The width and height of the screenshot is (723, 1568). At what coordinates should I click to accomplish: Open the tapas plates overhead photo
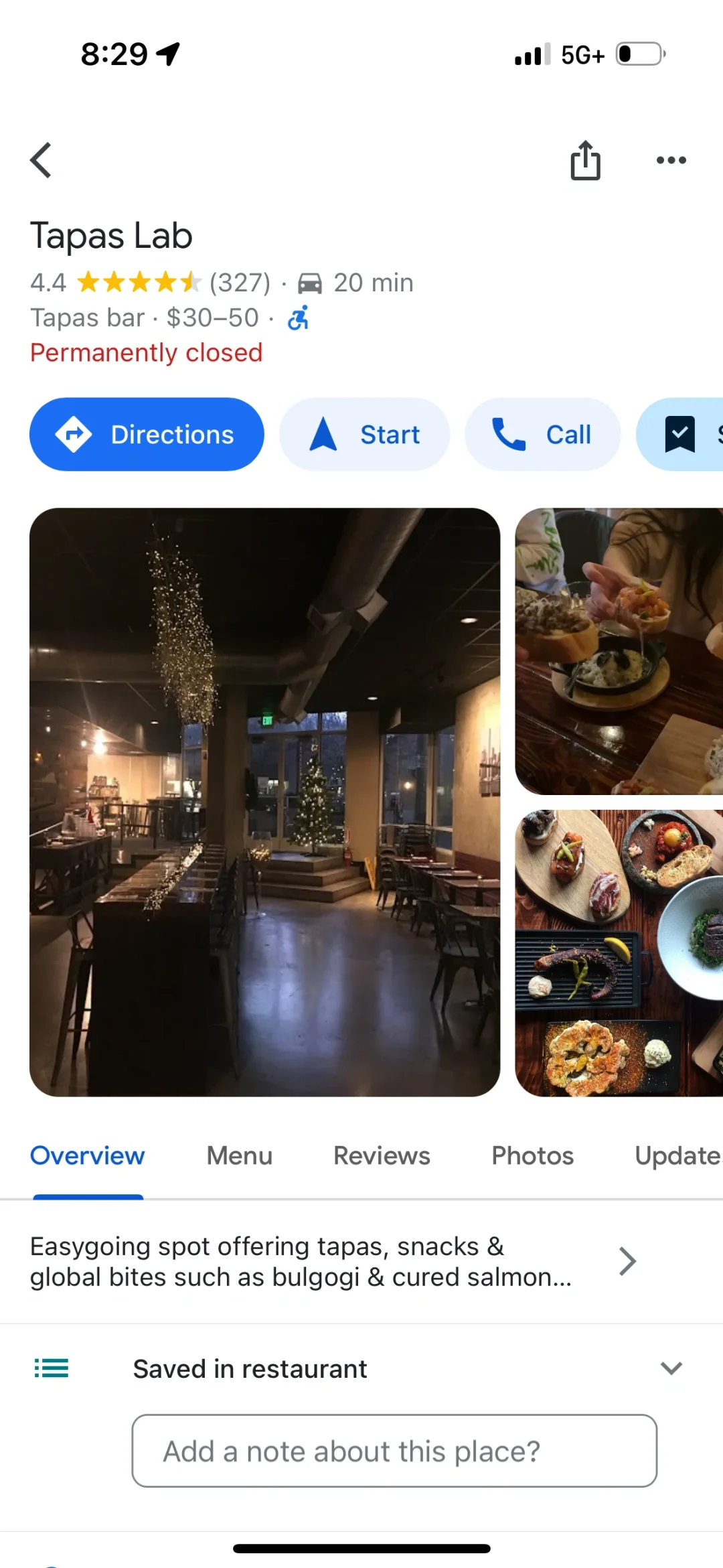point(619,952)
